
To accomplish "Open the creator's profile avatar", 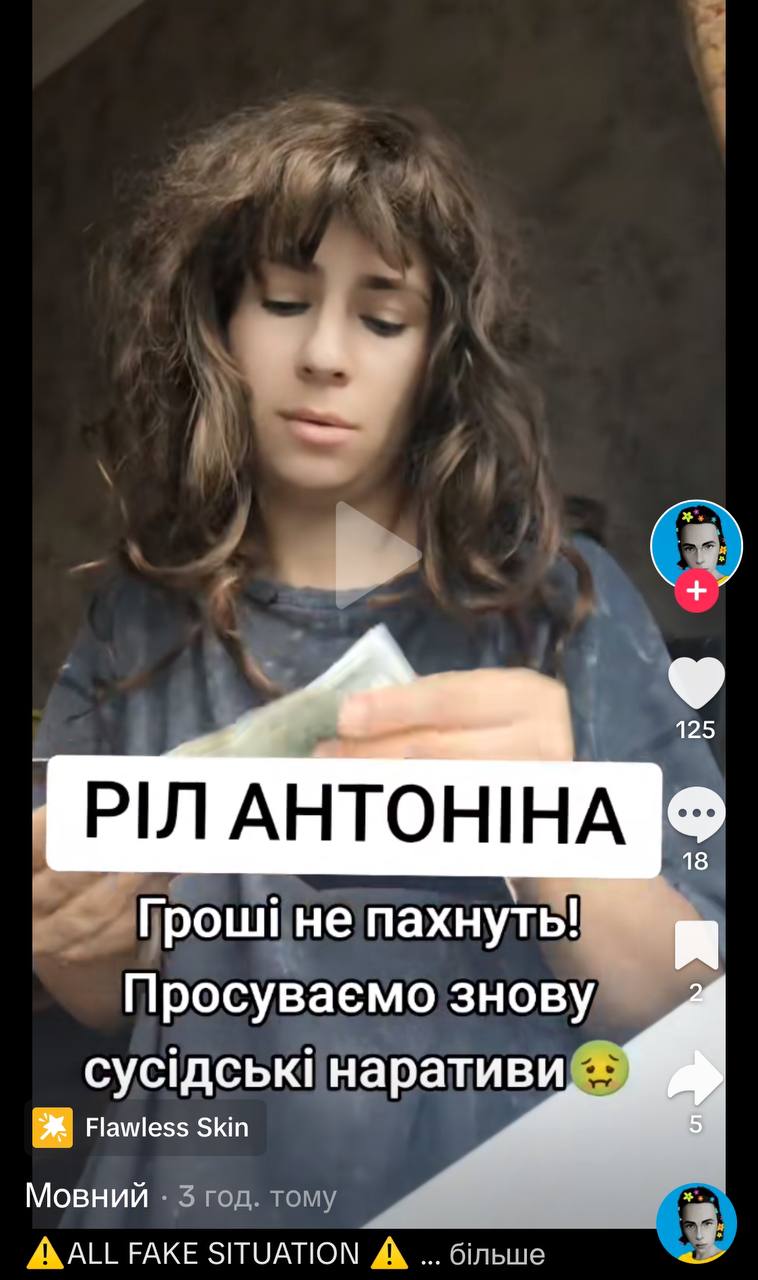I will (x=696, y=544).
